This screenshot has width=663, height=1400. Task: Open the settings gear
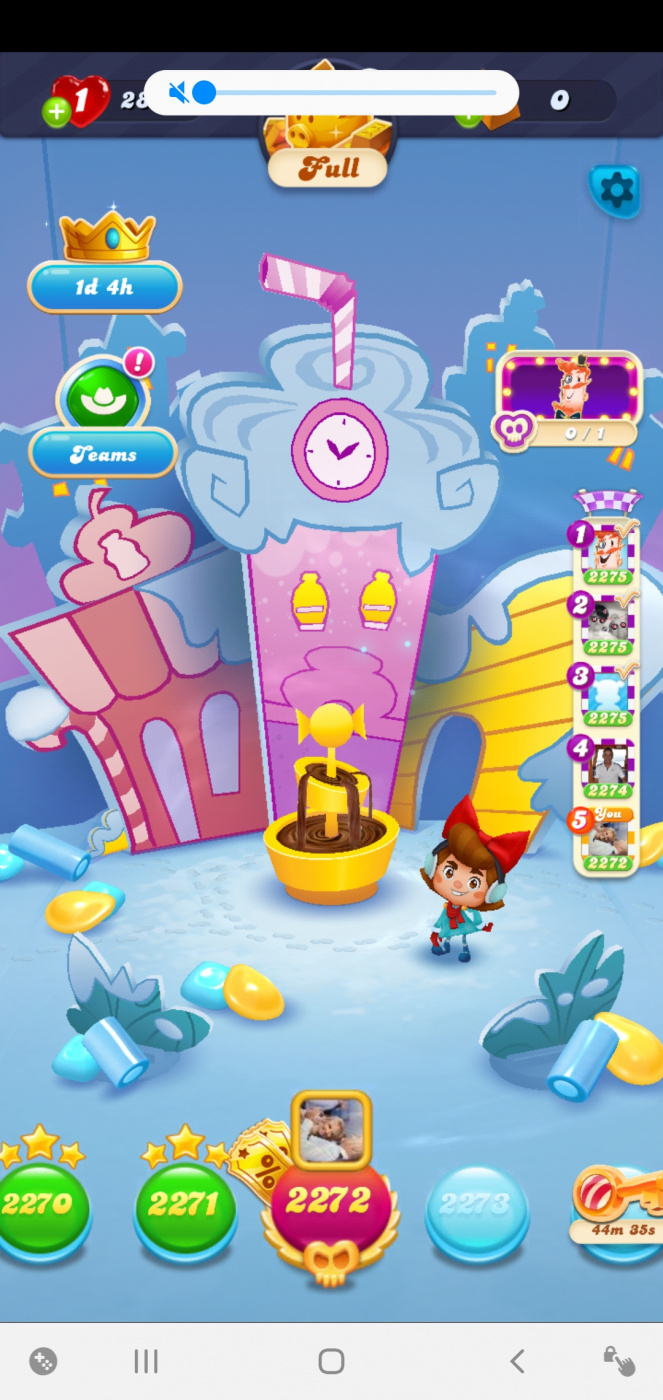[615, 190]
